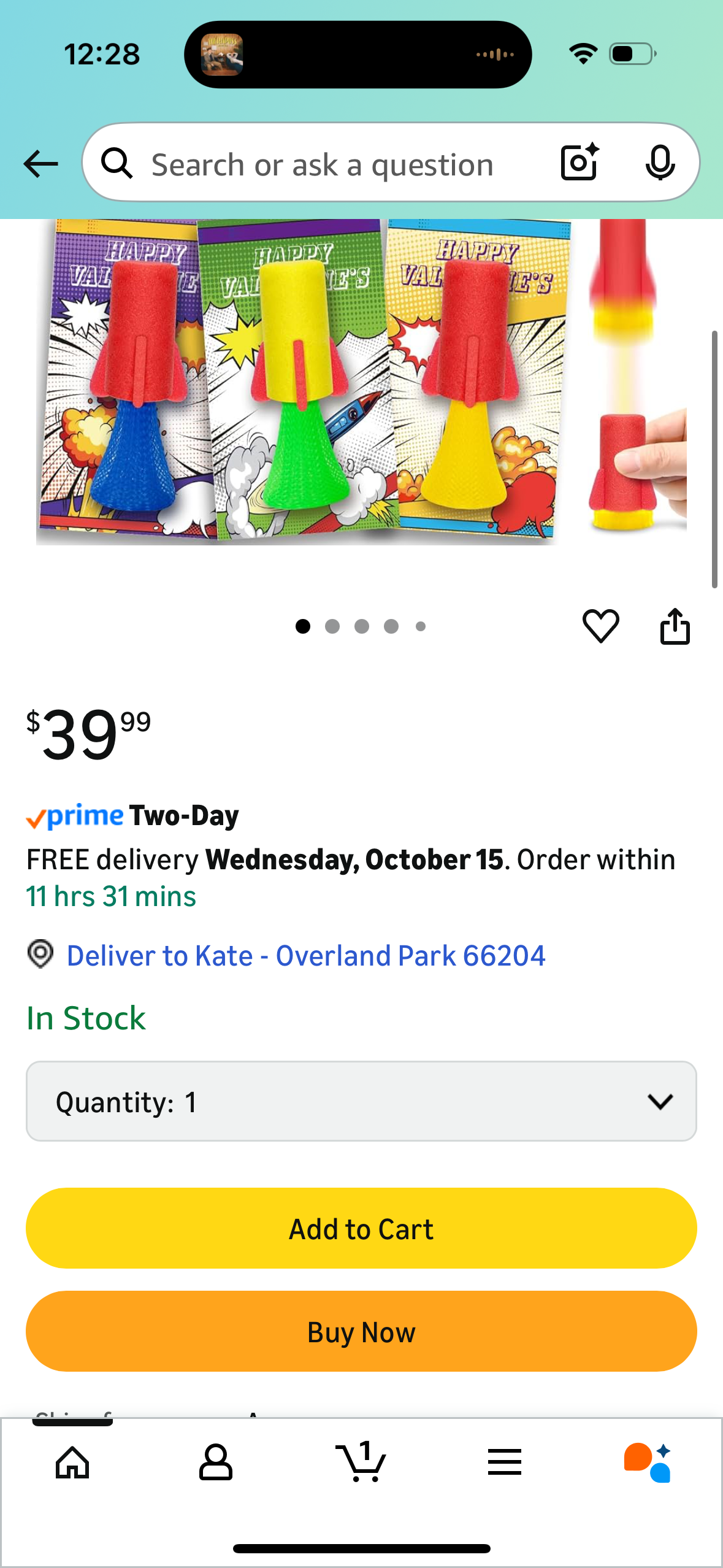This screenshot has width=723, height=1568.
Task: Start voice search with the microphone
Action: pyautogui.click(x=660, y=163)
